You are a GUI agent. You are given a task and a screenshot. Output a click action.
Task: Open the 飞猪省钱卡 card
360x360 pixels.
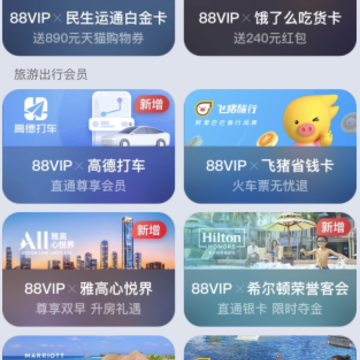[x=270, y=146]
